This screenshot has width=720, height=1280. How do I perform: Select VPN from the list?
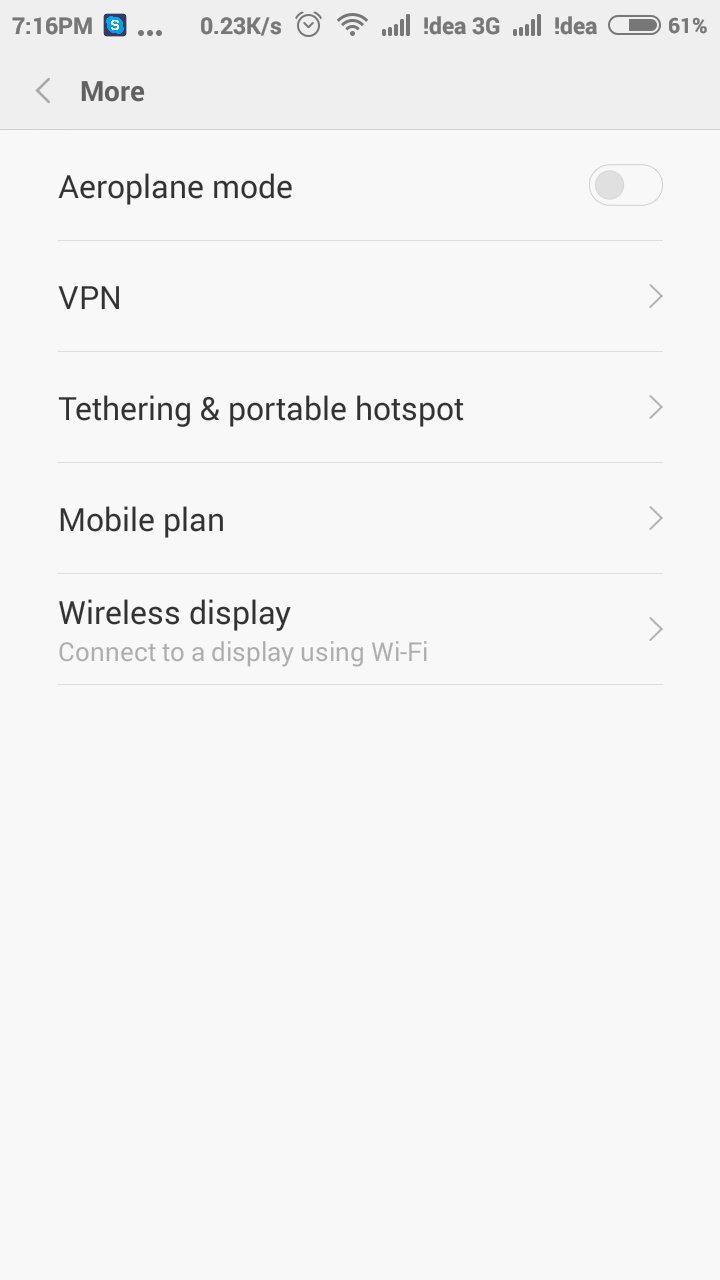click(90, 296)
